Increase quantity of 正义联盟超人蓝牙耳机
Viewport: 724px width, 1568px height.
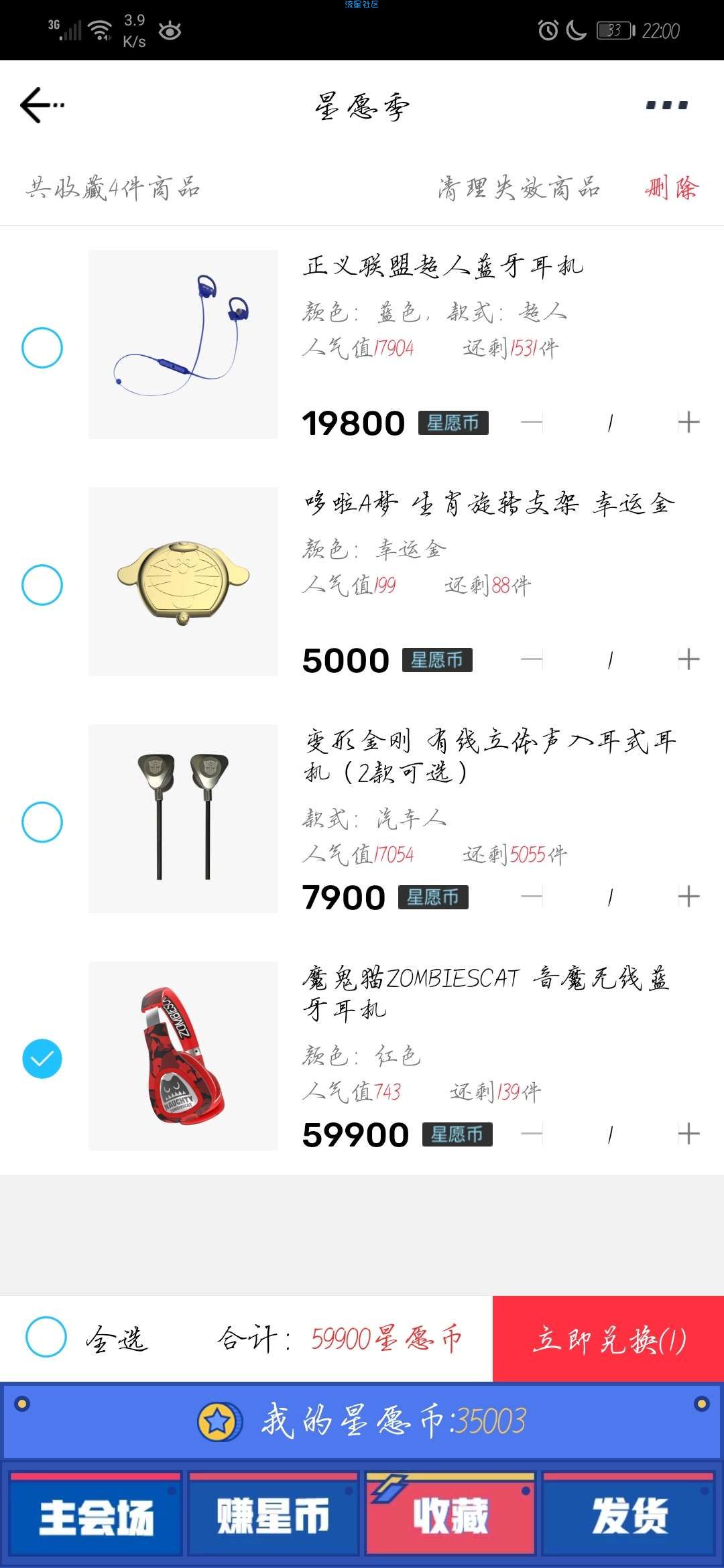[688, 422]
